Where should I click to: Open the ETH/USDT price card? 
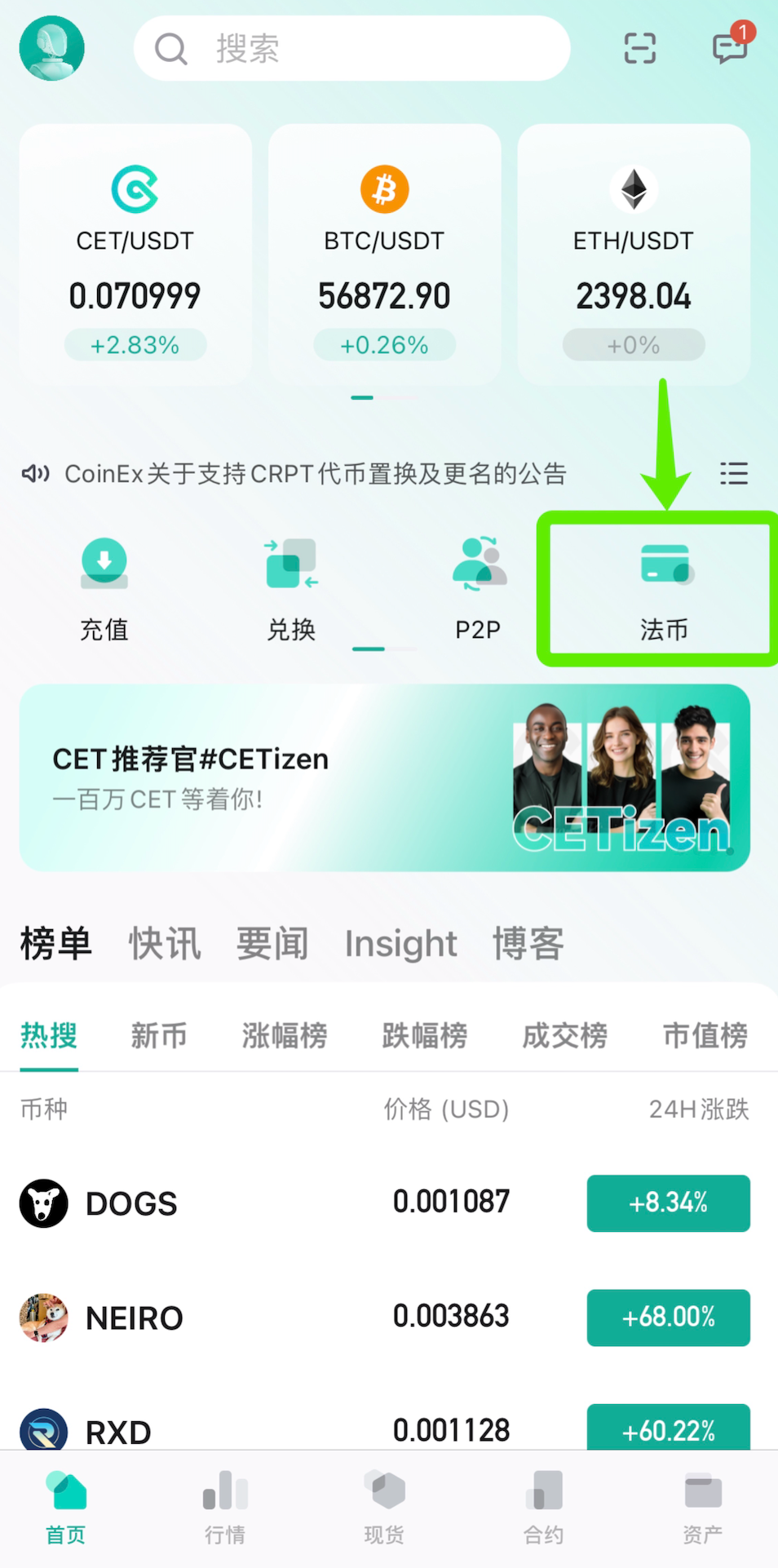(x=634, y=255)
